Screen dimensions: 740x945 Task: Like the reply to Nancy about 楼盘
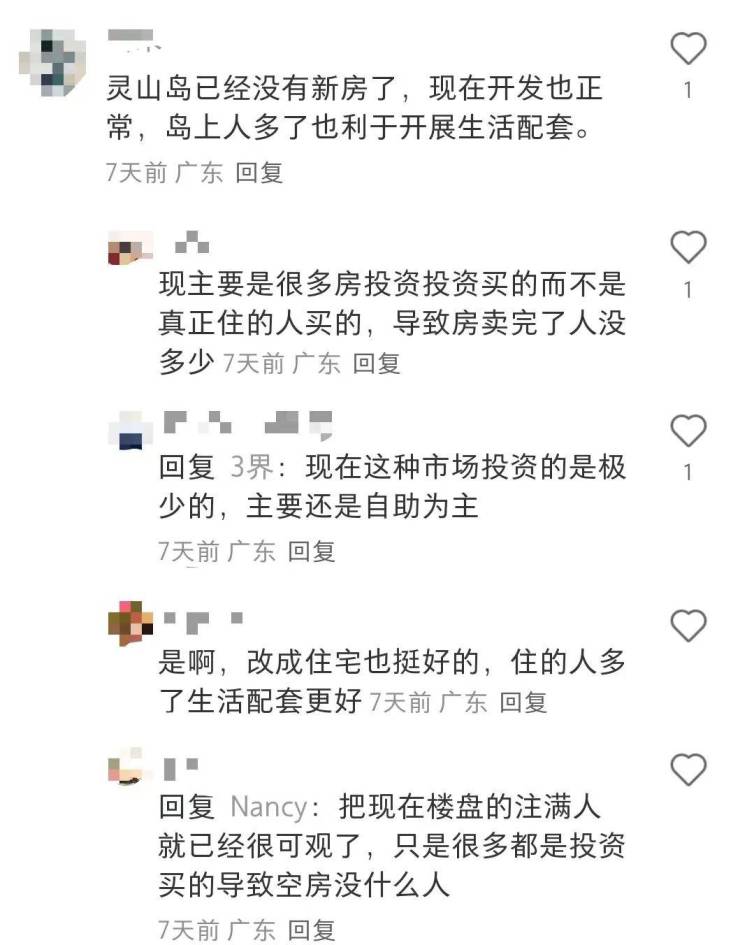[x=687, y=770]
